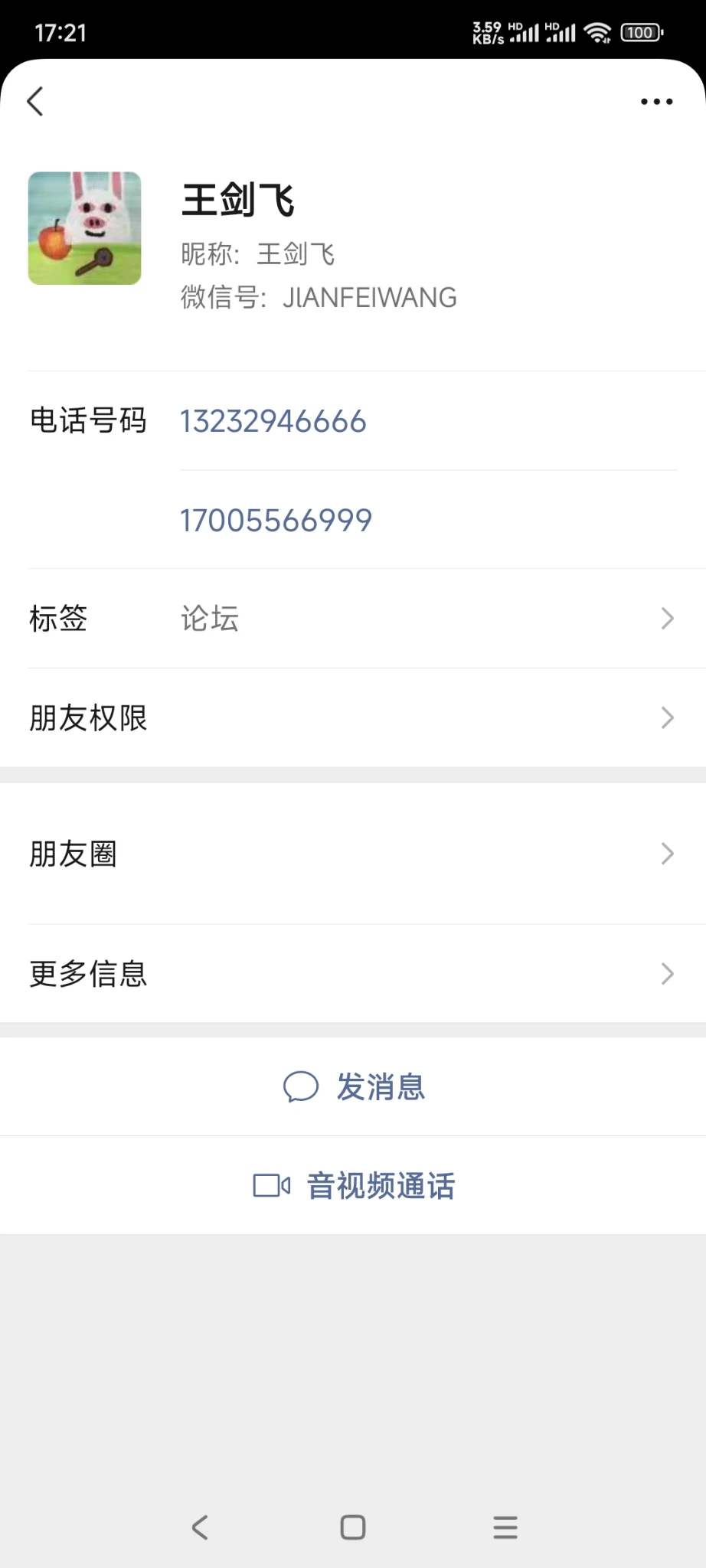Screen dimensions: 706x1568
Task: Open recent apps from navigation bar
Action: click(505, 1527)
